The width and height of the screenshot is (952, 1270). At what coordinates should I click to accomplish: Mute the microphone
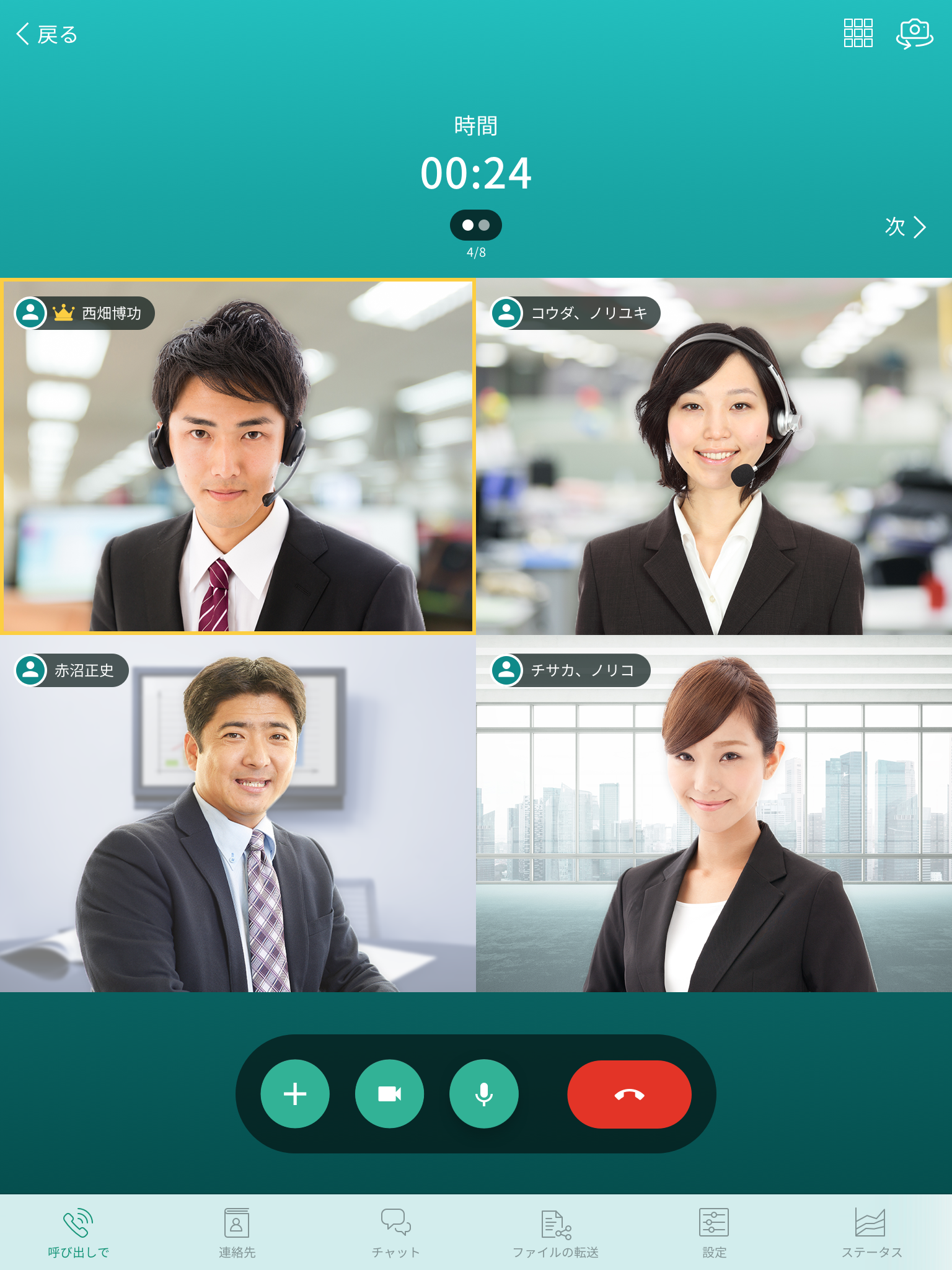[483, 1094]
